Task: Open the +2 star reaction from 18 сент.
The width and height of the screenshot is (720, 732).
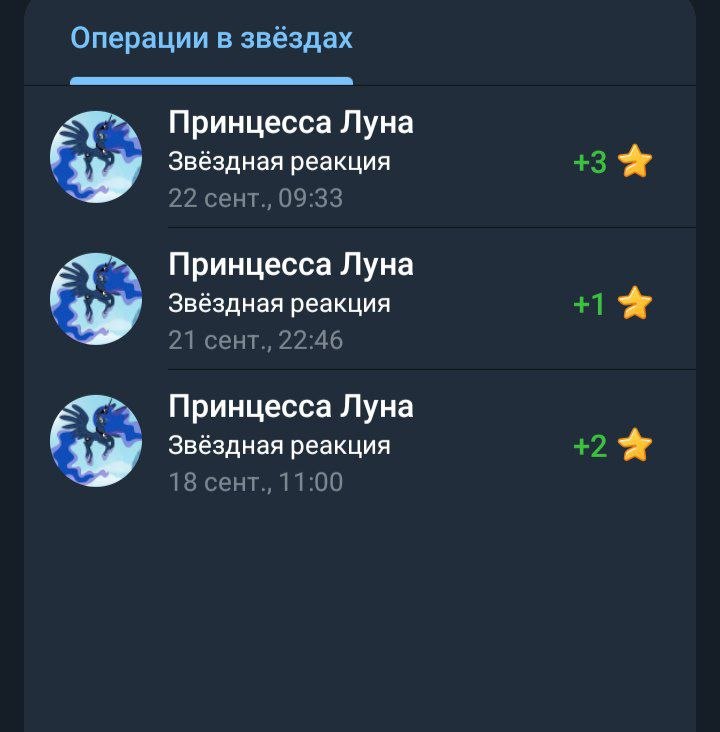Action: click(x=360, y=441)
